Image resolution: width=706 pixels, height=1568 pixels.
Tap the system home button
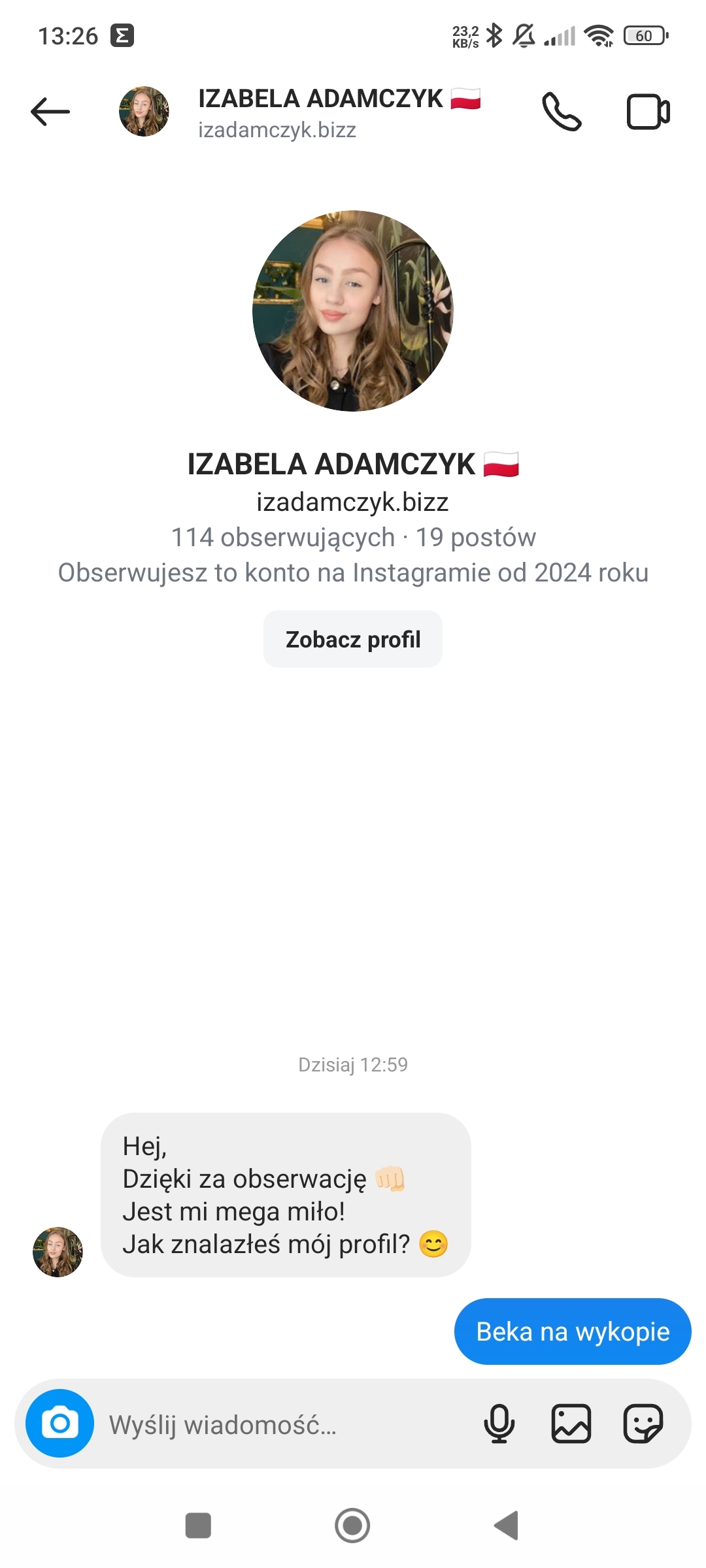[352, 1526]
